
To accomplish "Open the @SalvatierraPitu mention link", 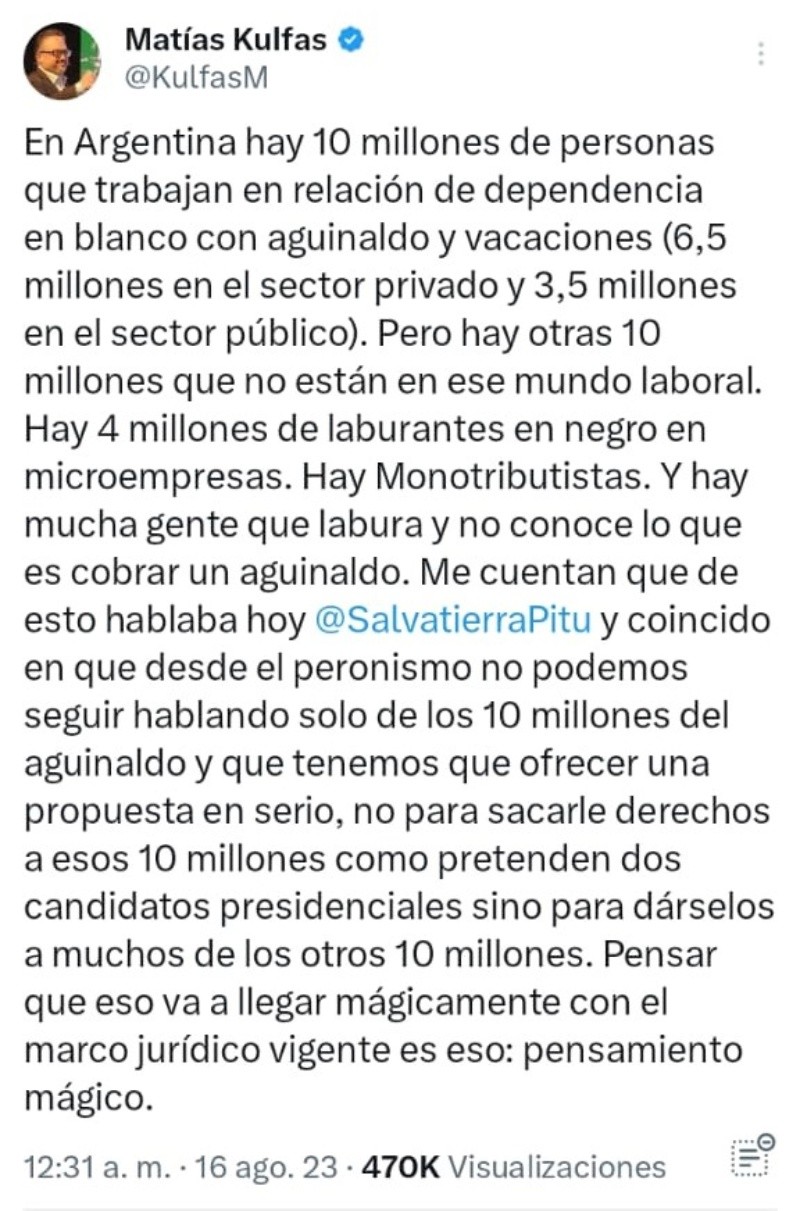I will point(454,620).
